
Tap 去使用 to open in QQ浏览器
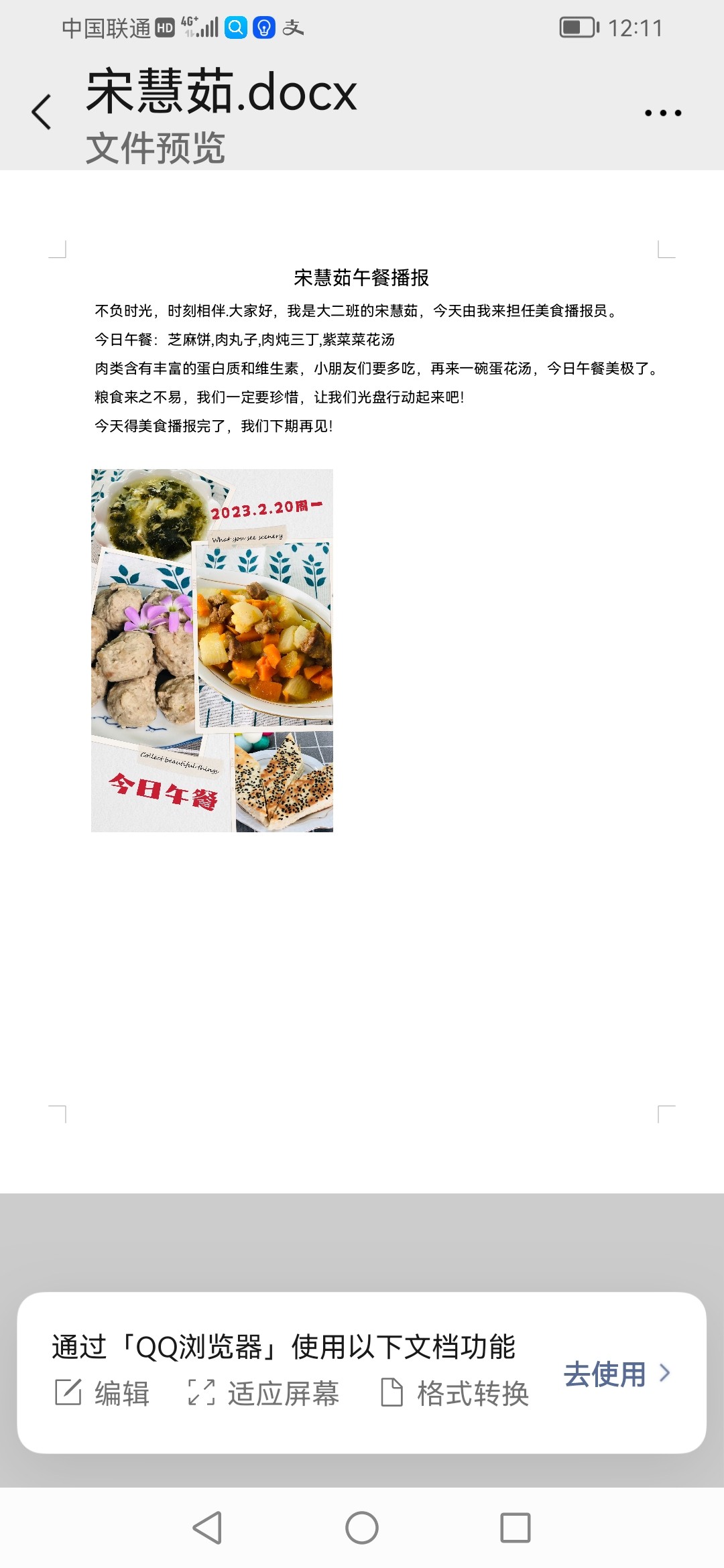tap(616, 1374)
